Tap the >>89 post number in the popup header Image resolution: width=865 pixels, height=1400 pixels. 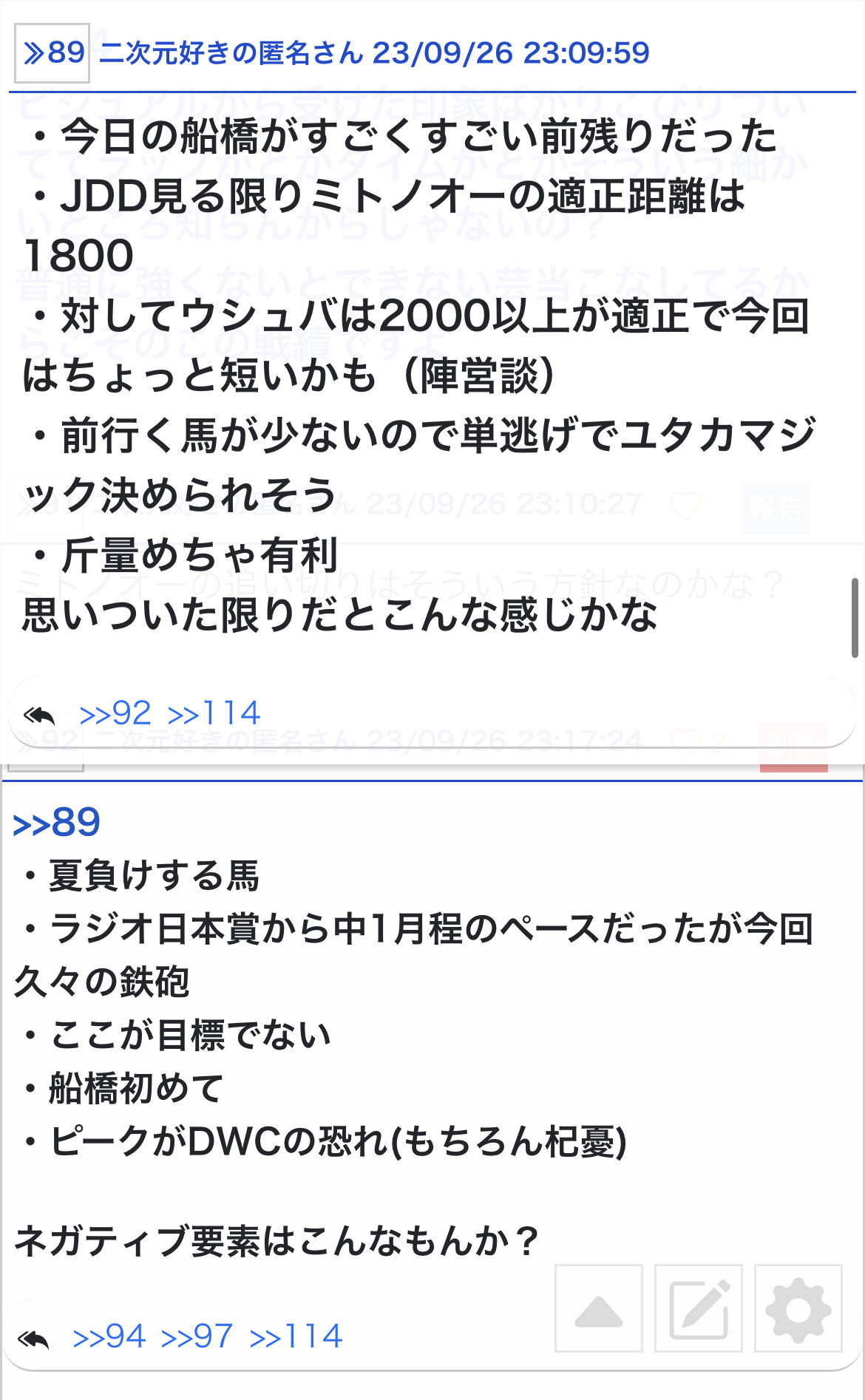coord(52,53)
